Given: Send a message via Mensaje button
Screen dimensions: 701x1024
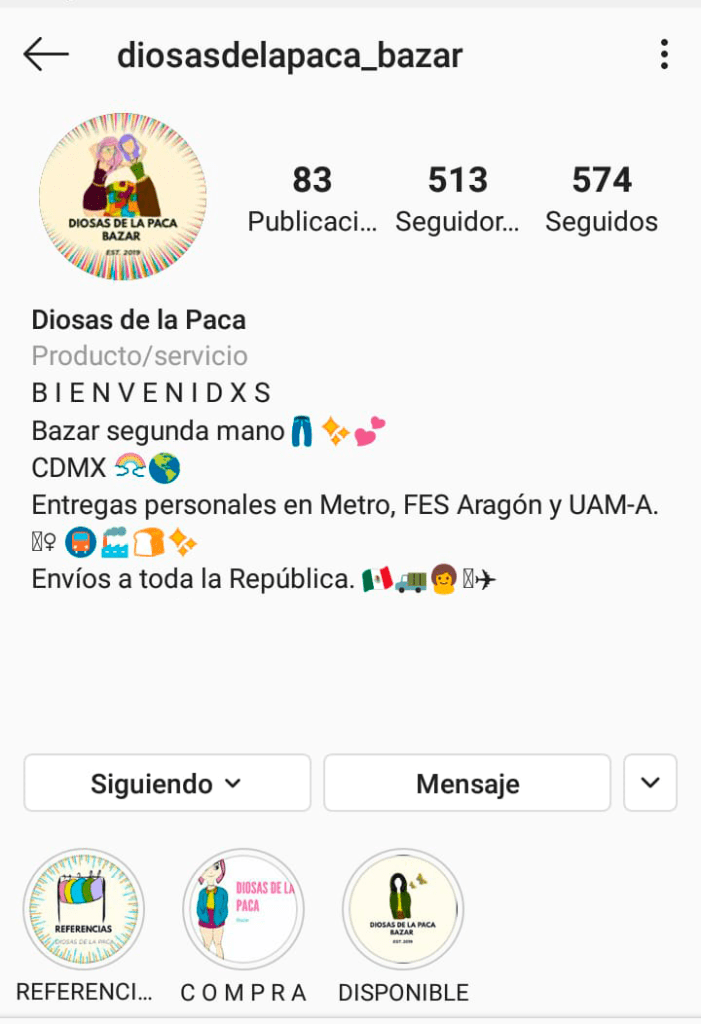Looking at the screenshot, I should pos(467,783).
